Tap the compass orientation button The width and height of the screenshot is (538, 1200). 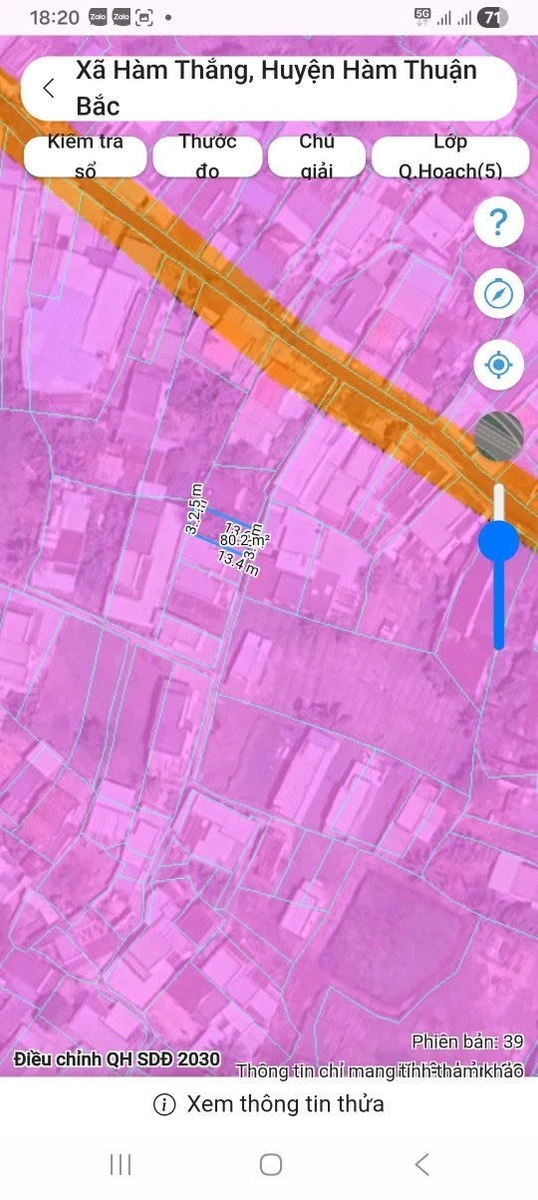[498, 294]
